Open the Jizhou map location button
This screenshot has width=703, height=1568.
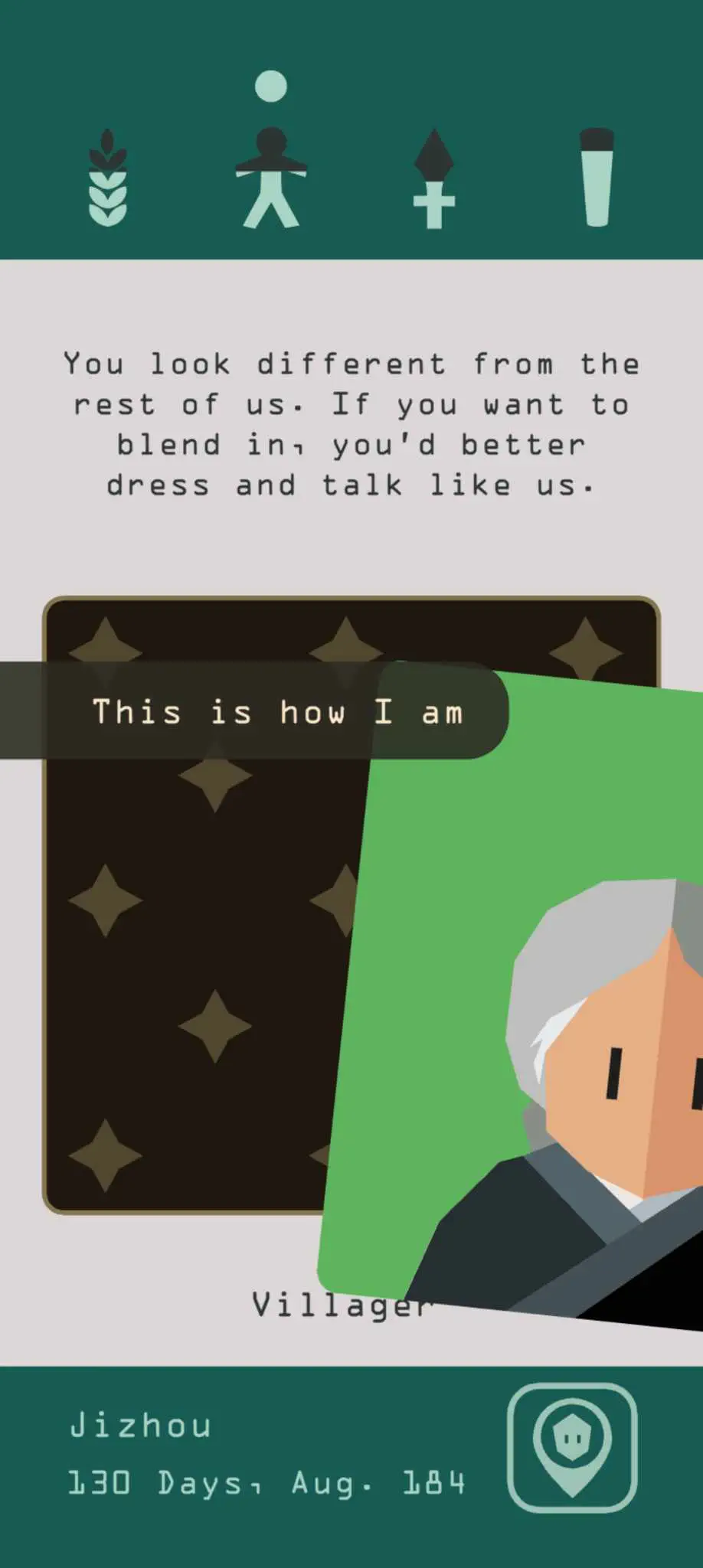pyautogui.click(x=571, y=1446)
